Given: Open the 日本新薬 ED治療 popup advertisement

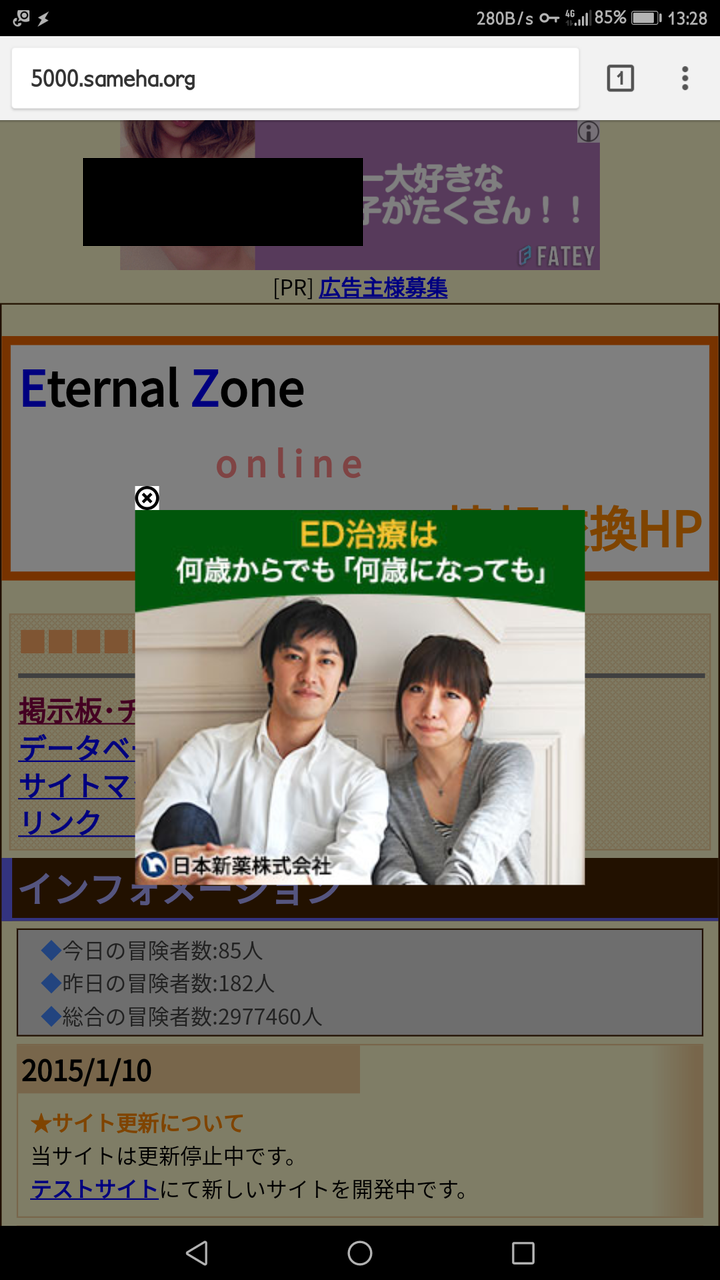Looking at the screenshot, I should click(x=360, y=698).
